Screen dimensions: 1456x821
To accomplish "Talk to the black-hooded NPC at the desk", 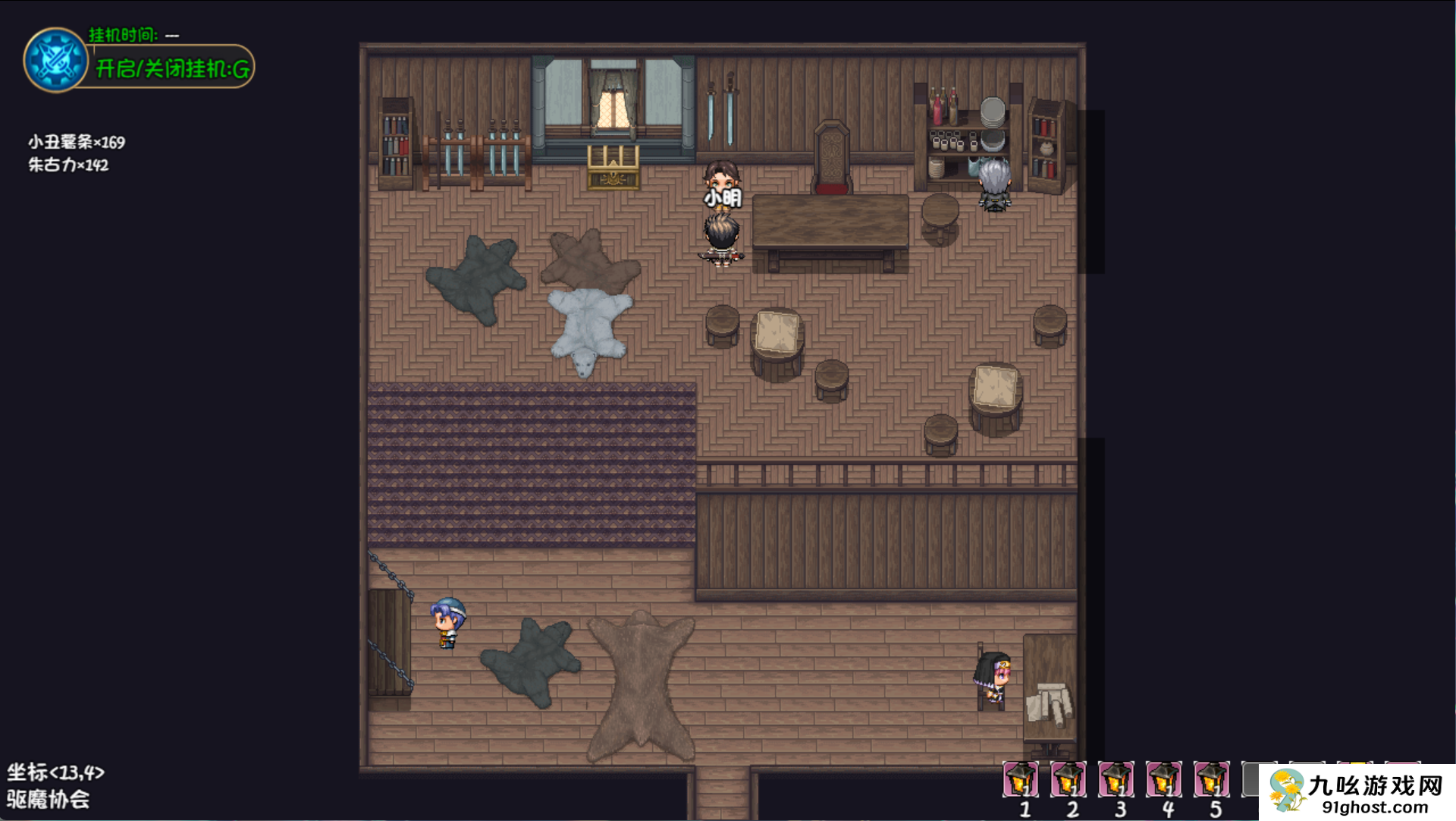I will (x=993, y=678).
